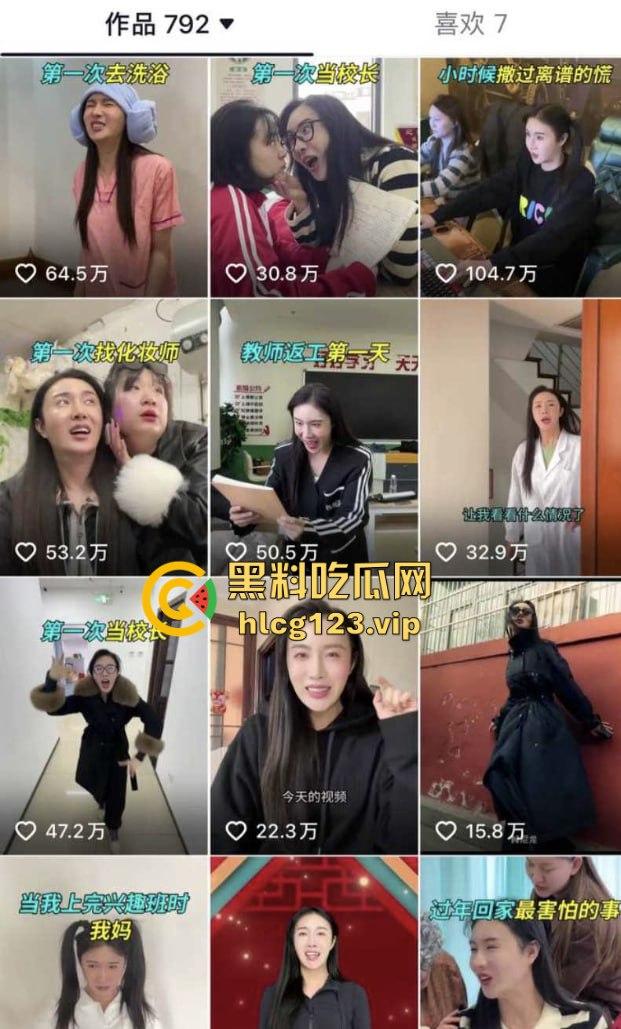Switch to the 喜欢 7 tab
This screenshot has height=1029, width=621.
coord(470,24)
